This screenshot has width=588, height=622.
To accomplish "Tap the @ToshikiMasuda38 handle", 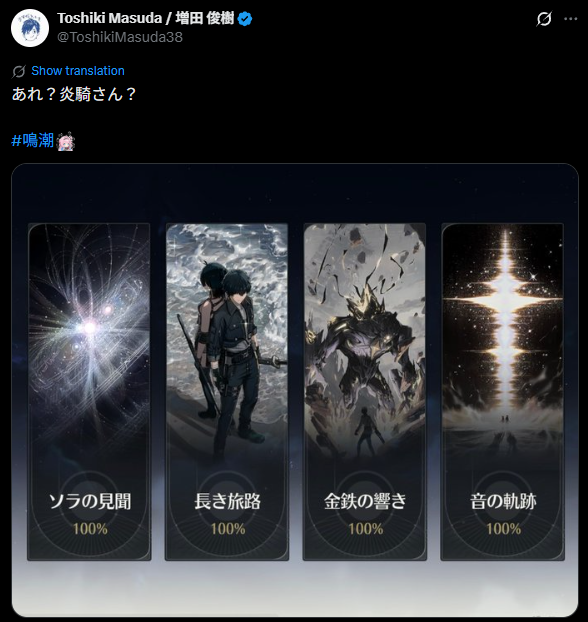I will tap(120, 37).
